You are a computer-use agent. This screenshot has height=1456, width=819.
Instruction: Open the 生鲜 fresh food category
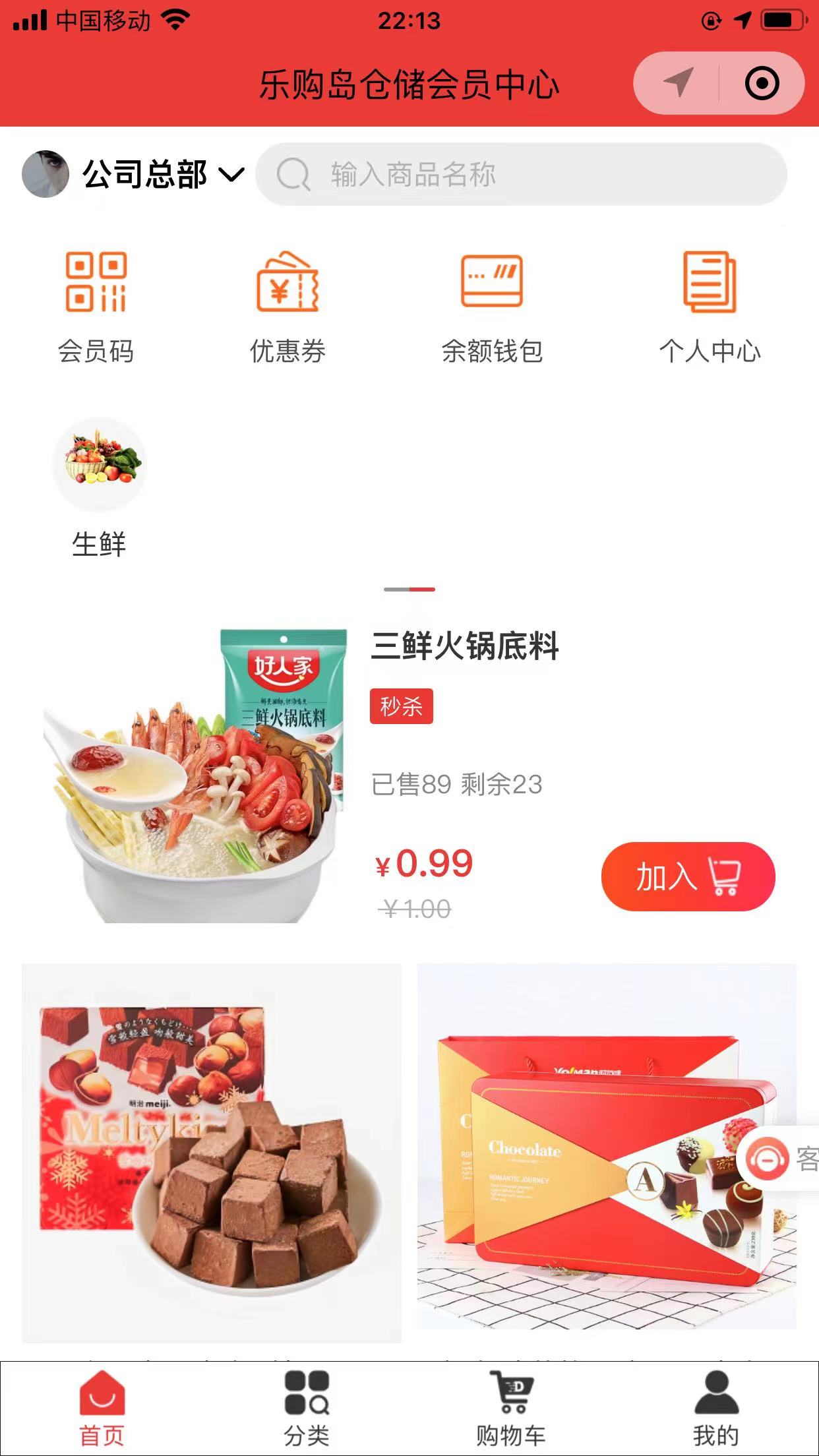click(x=99, y=488)
